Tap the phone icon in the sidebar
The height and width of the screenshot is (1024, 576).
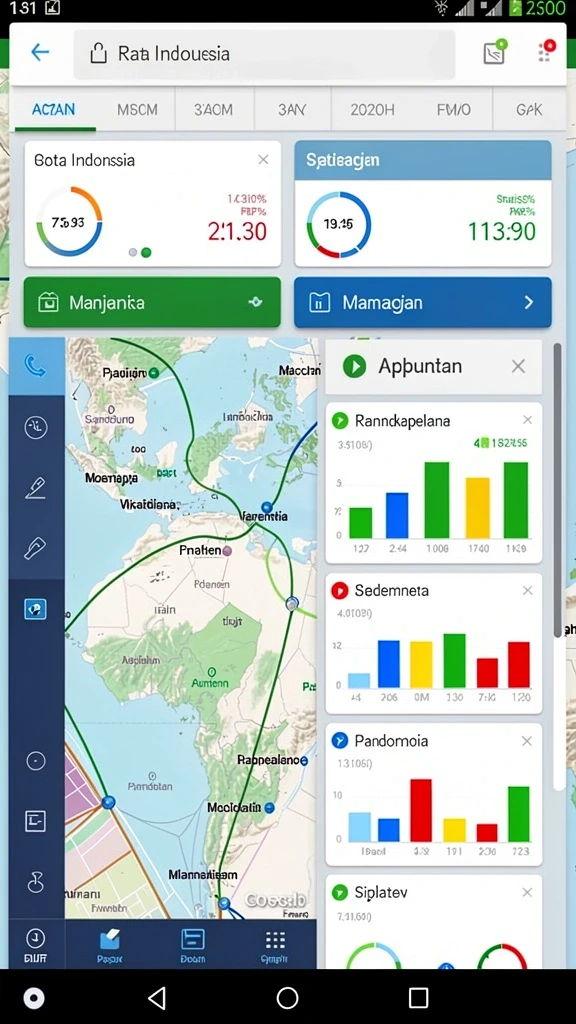pos(36,366)
